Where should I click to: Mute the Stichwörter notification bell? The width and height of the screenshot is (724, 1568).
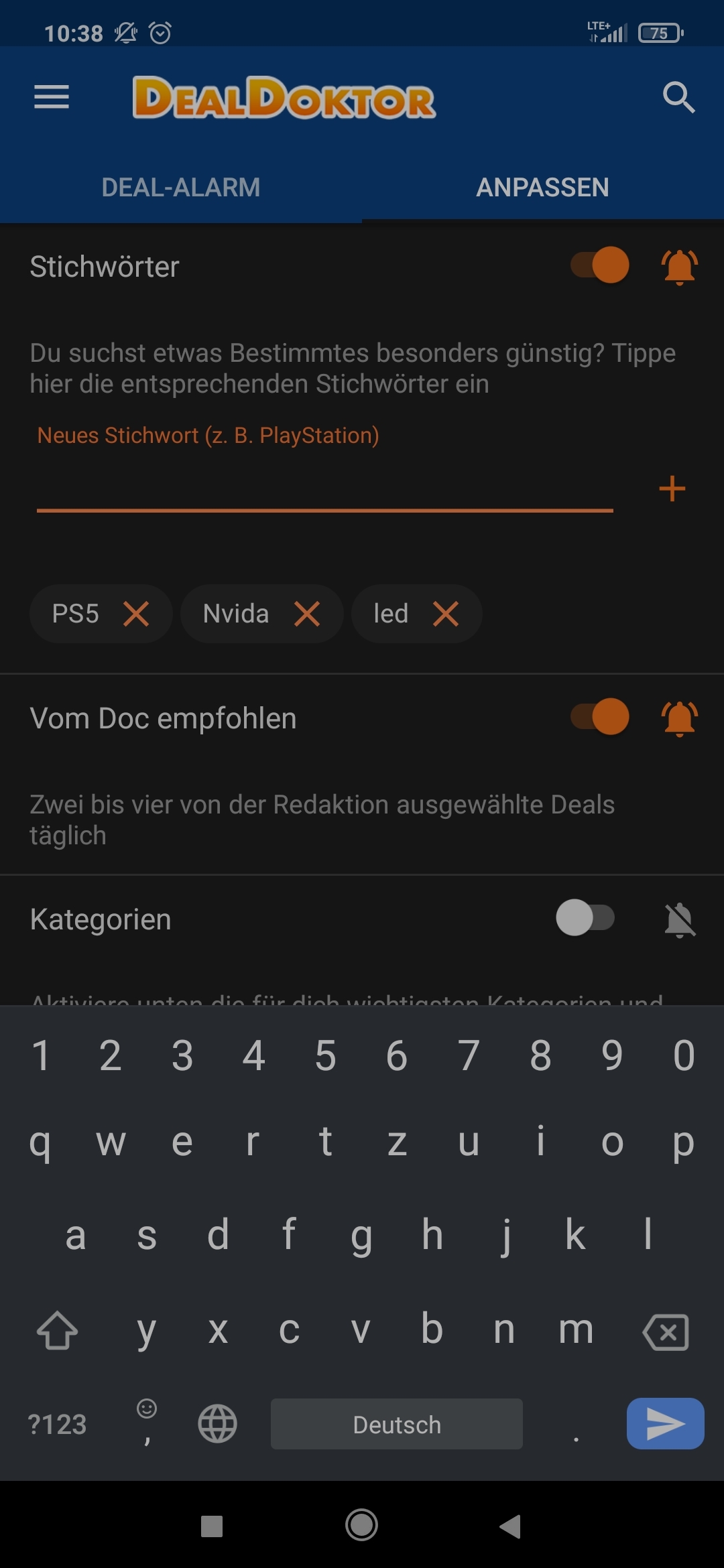[x=679, y=267]
